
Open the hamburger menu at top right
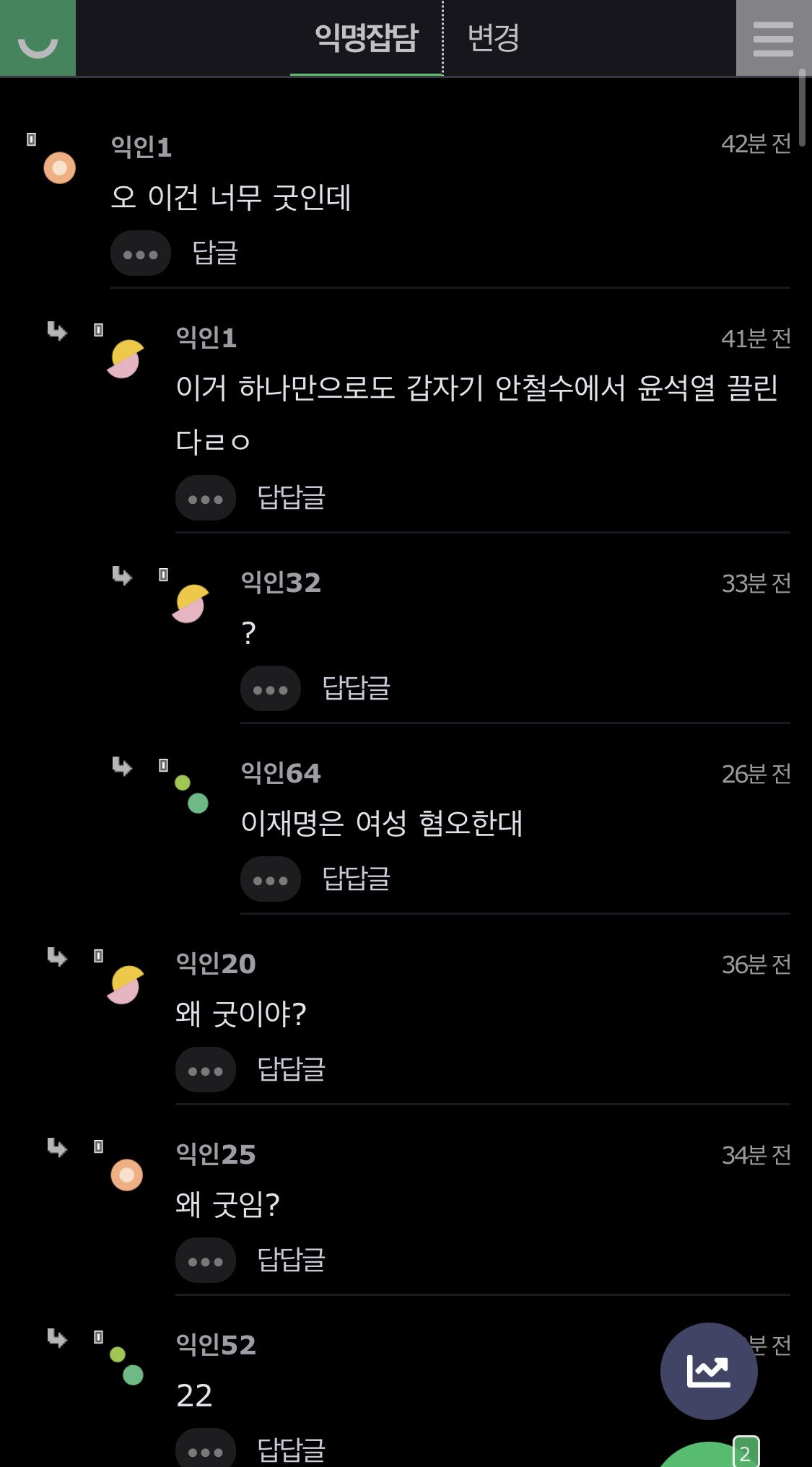tap(773, 38)
